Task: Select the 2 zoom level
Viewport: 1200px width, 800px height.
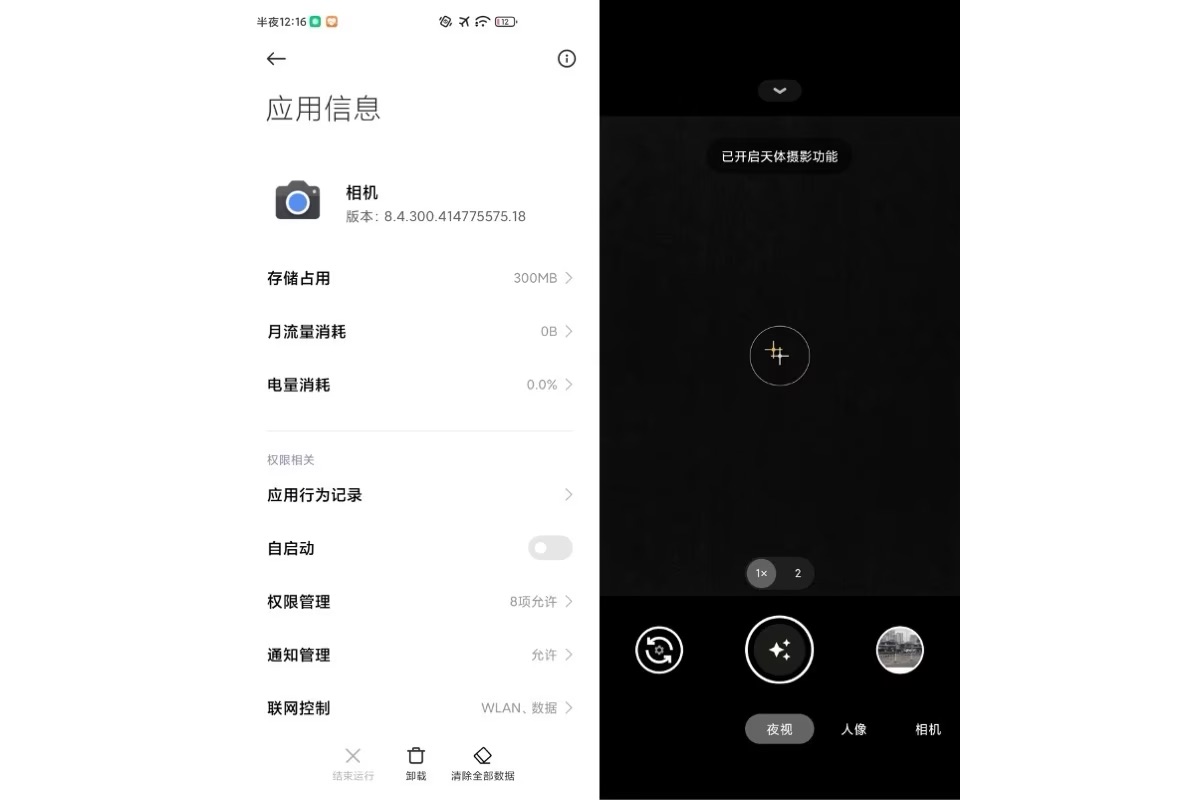Action: pyautogui.click(x=798, y=573)
